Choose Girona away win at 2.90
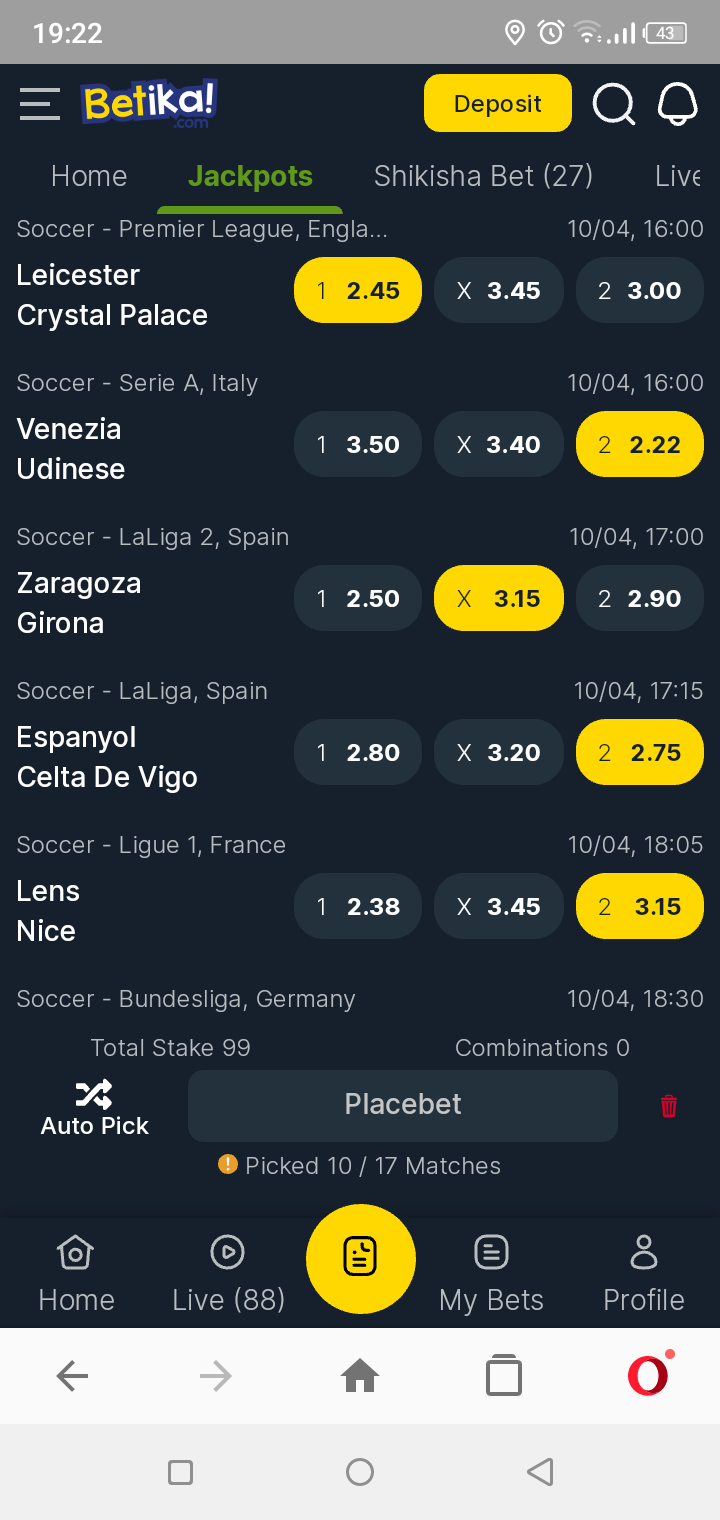The image size is (720, 1520). click(x=640, y=599)
